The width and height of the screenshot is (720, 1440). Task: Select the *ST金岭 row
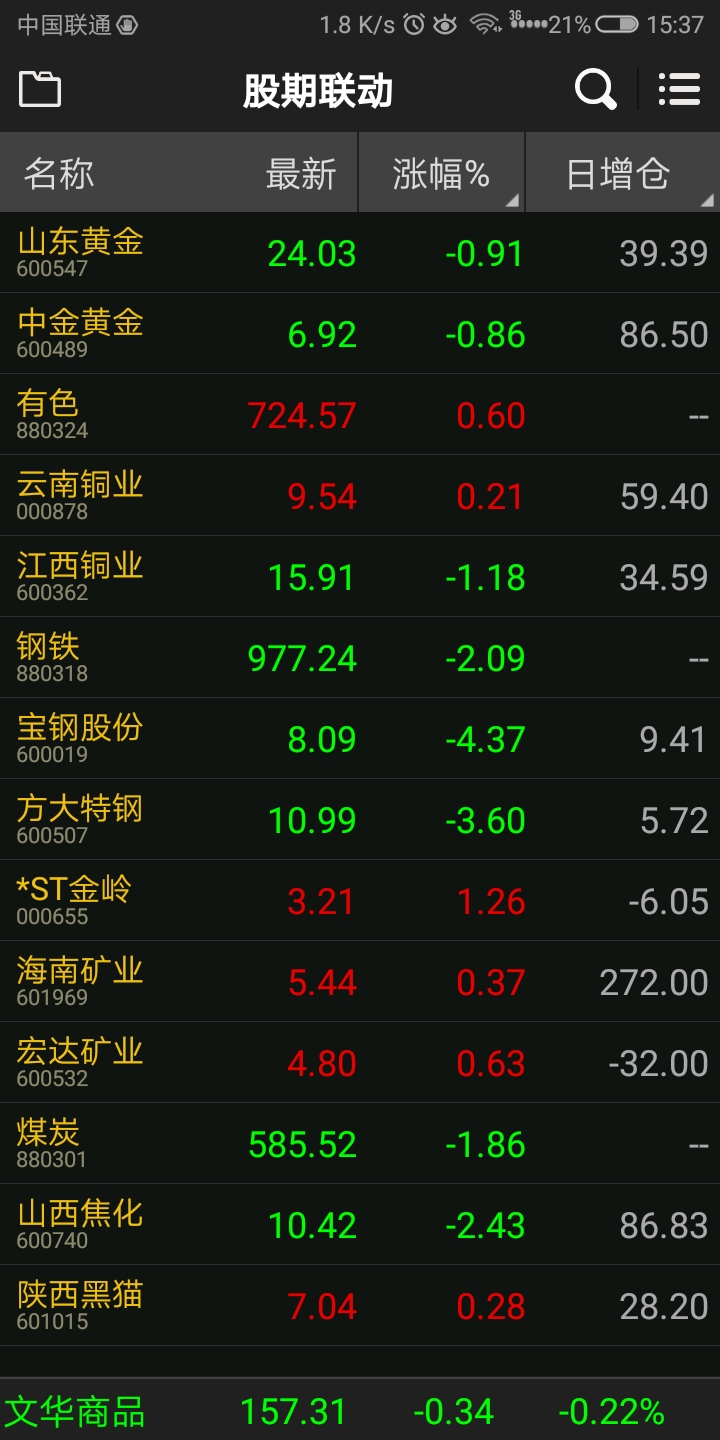point(360,900)
